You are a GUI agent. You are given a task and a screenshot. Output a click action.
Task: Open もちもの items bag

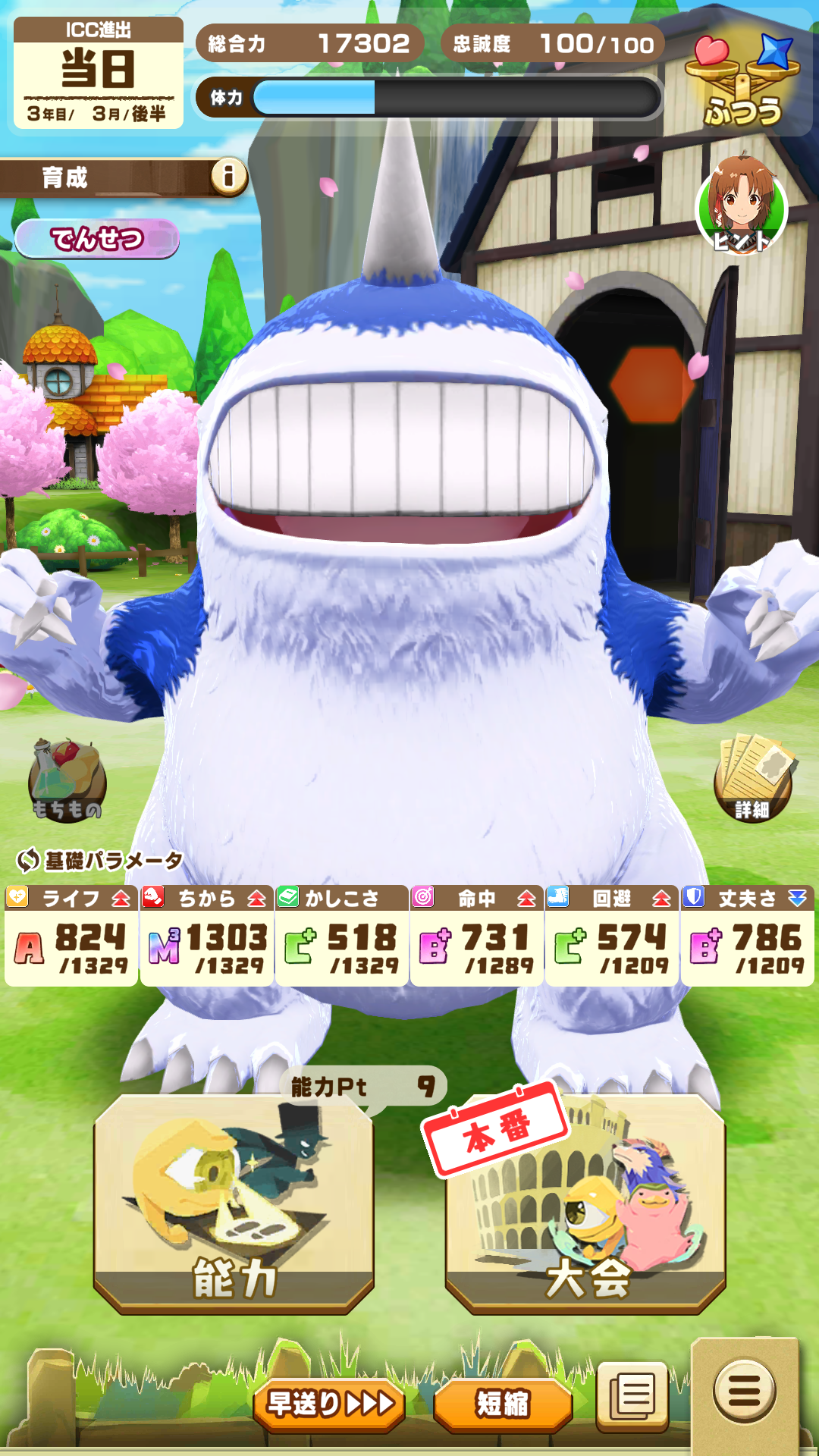pyautogui.click(x=67, y=781)
